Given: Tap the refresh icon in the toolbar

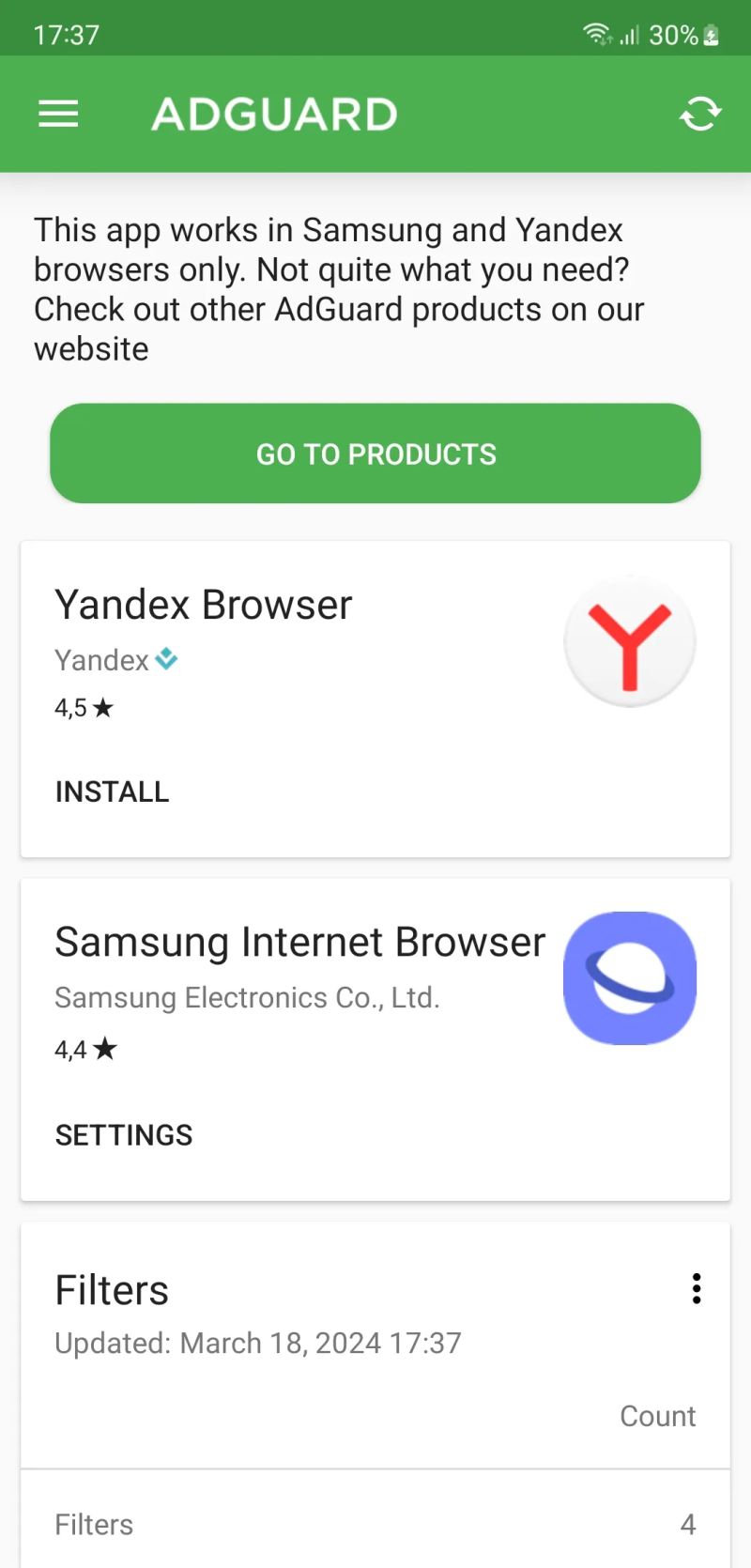Looking at the screenshot, I should [698, 114].
